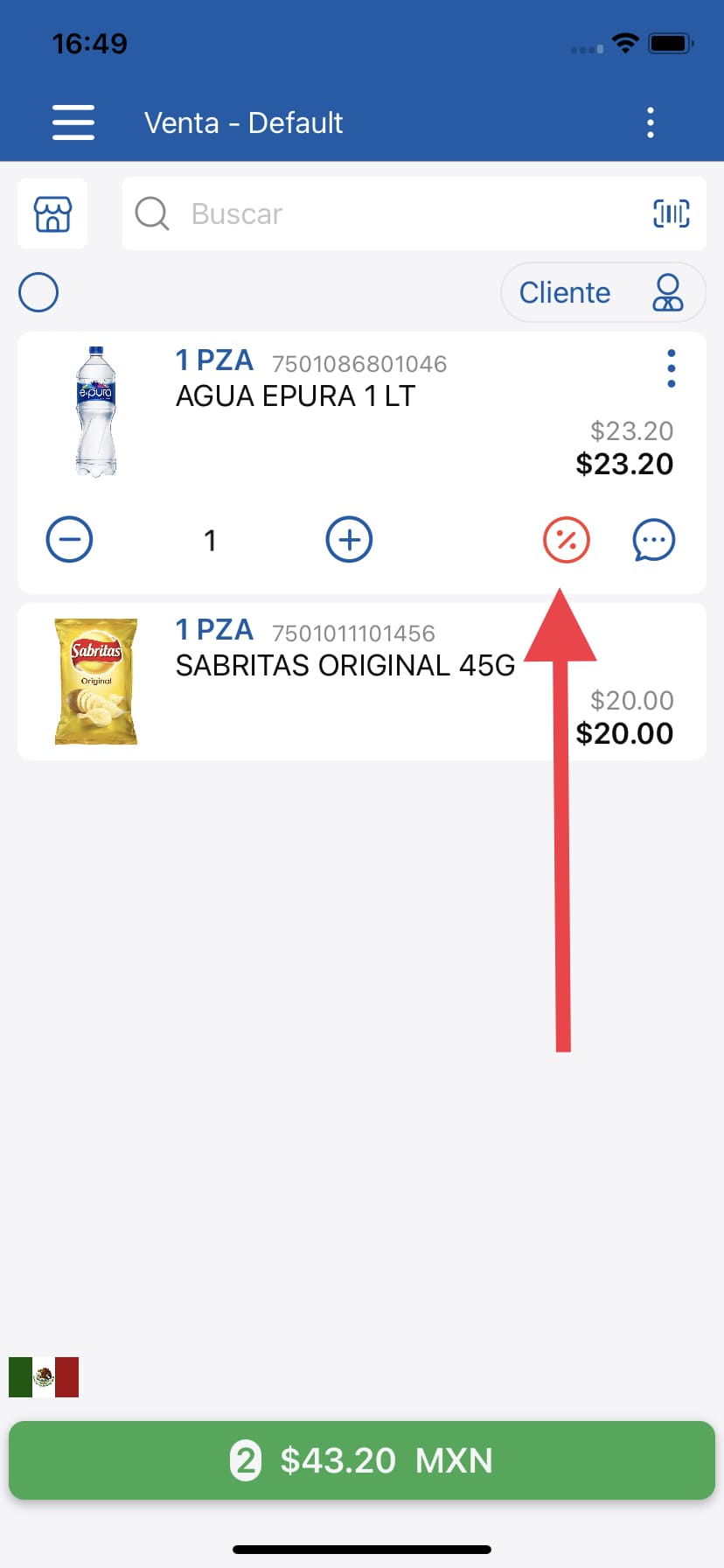The image size is (724, 1568).
Task: Increase AGUA EPURA quantity with plus button
Action: [349, 540]
